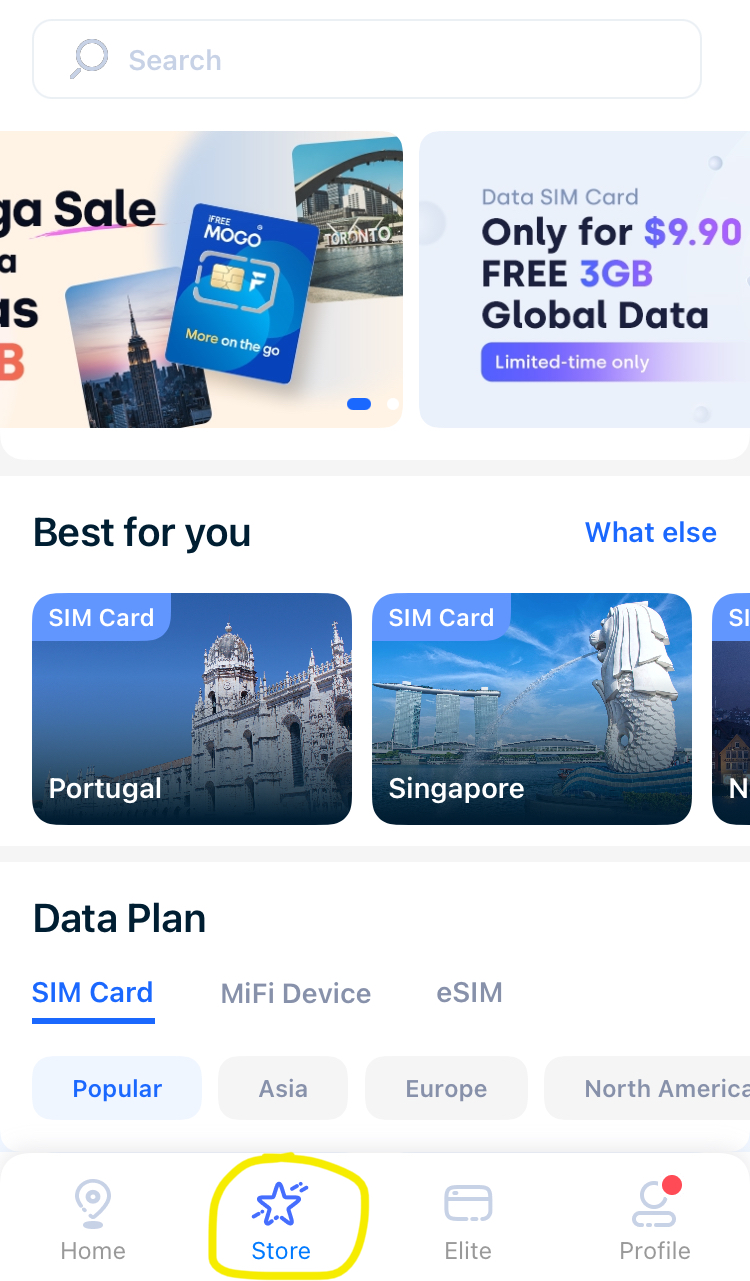Viewport: 750px width, 1281px height.
Task: Open the Mega Sale SIM card banner
Action: [200, 280]
